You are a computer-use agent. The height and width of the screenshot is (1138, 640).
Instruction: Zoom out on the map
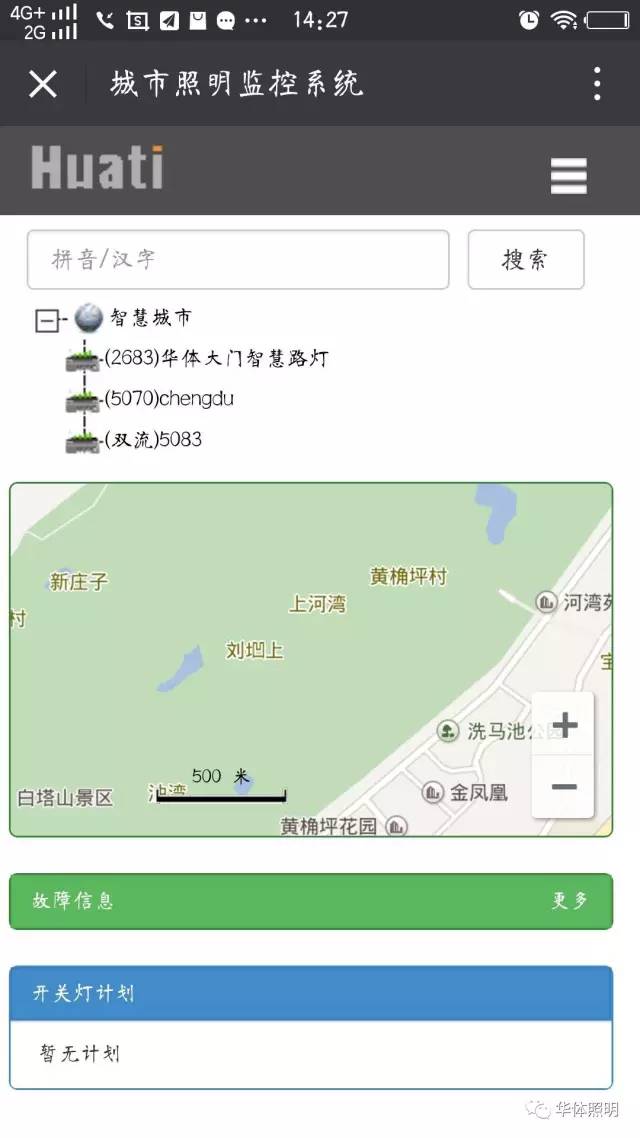[x=564, y=787]
